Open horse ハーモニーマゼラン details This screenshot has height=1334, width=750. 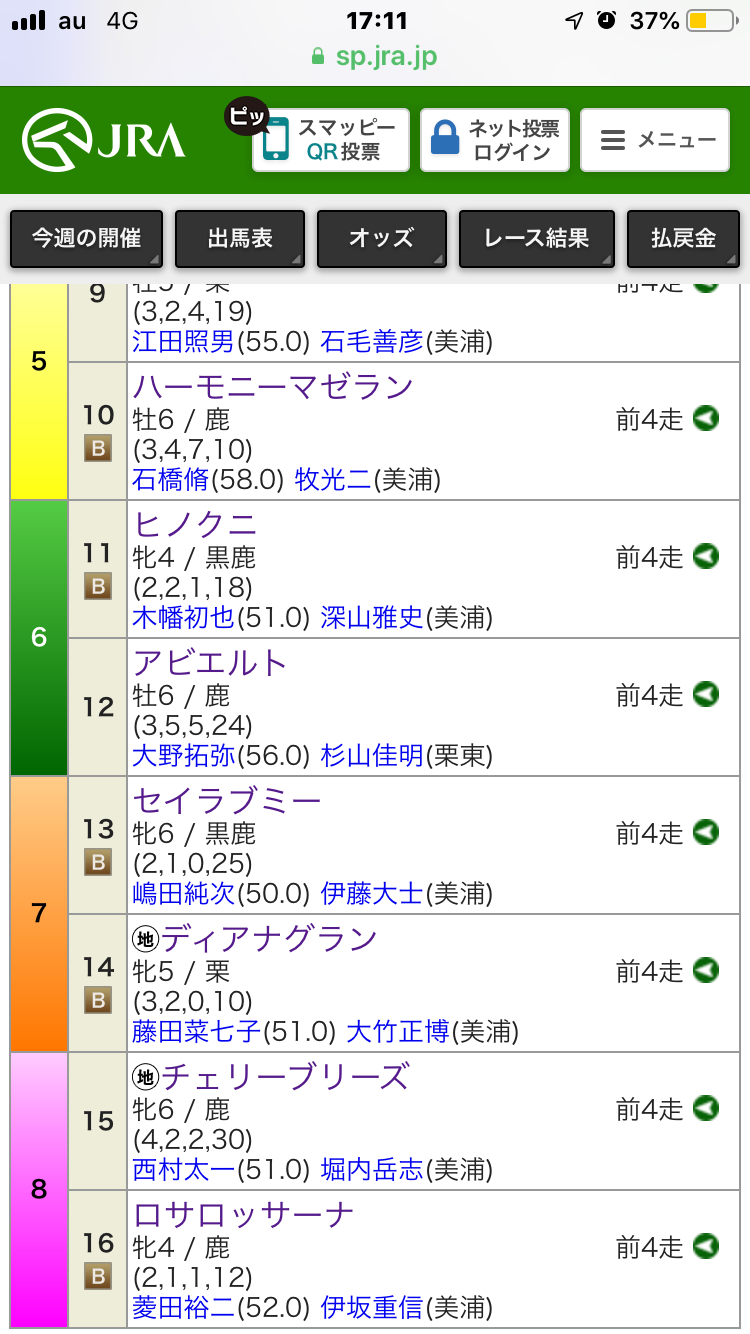coord(273,387)
